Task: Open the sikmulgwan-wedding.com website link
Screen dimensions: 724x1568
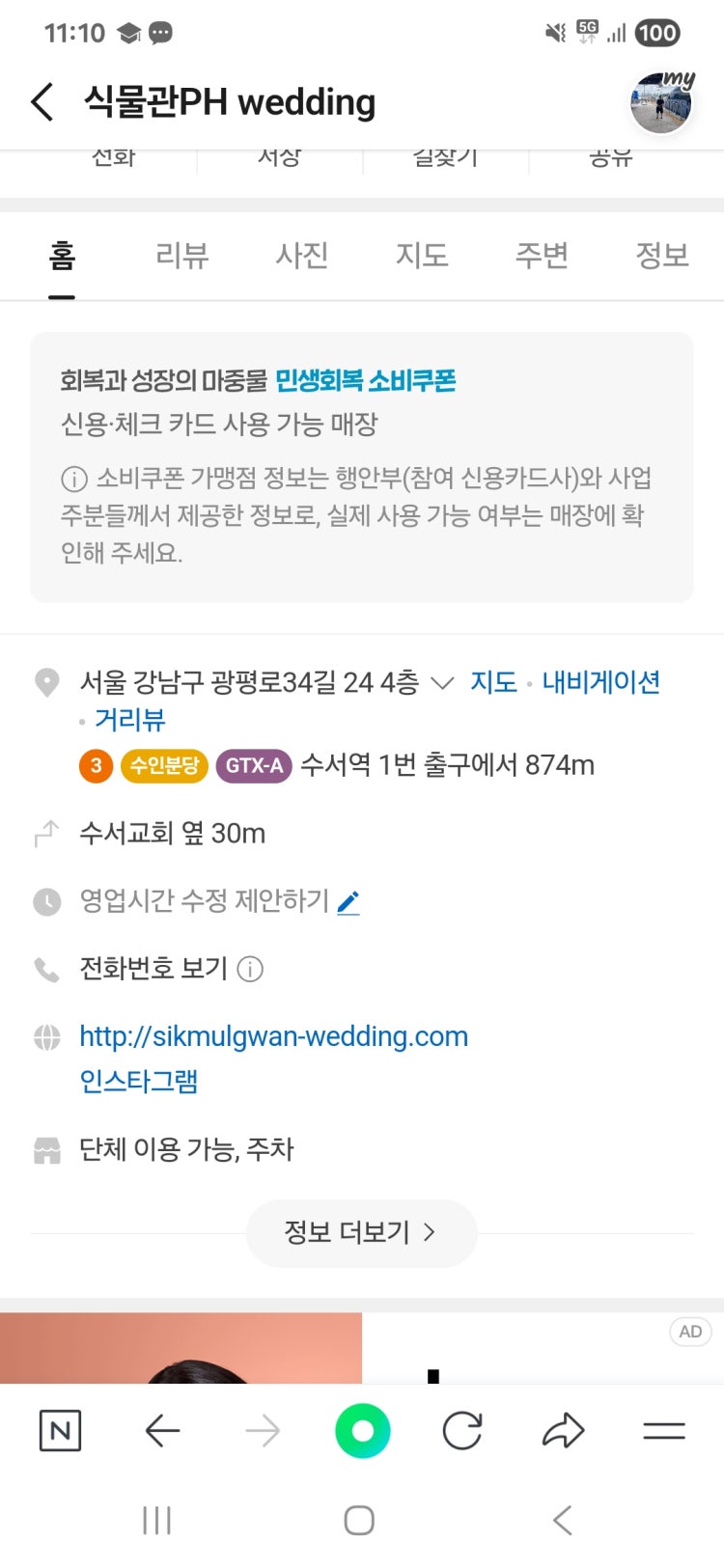Action: pyautogui.click(x=273, y=1036)
